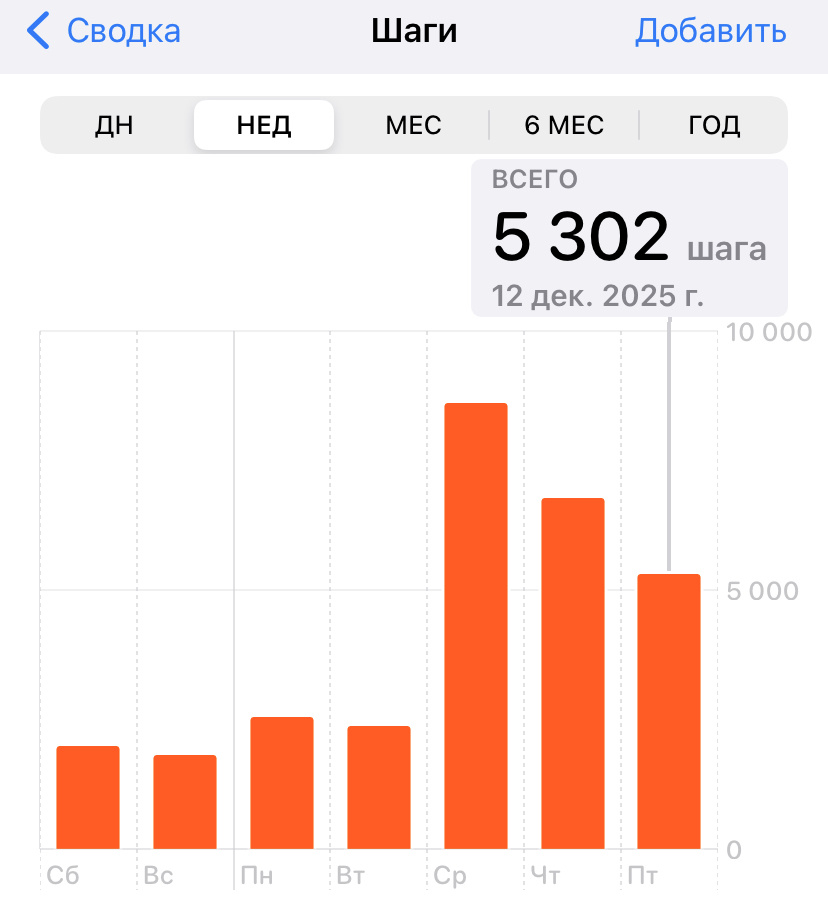
Task: Select the Чт bar in the chart
Action: 573,673
